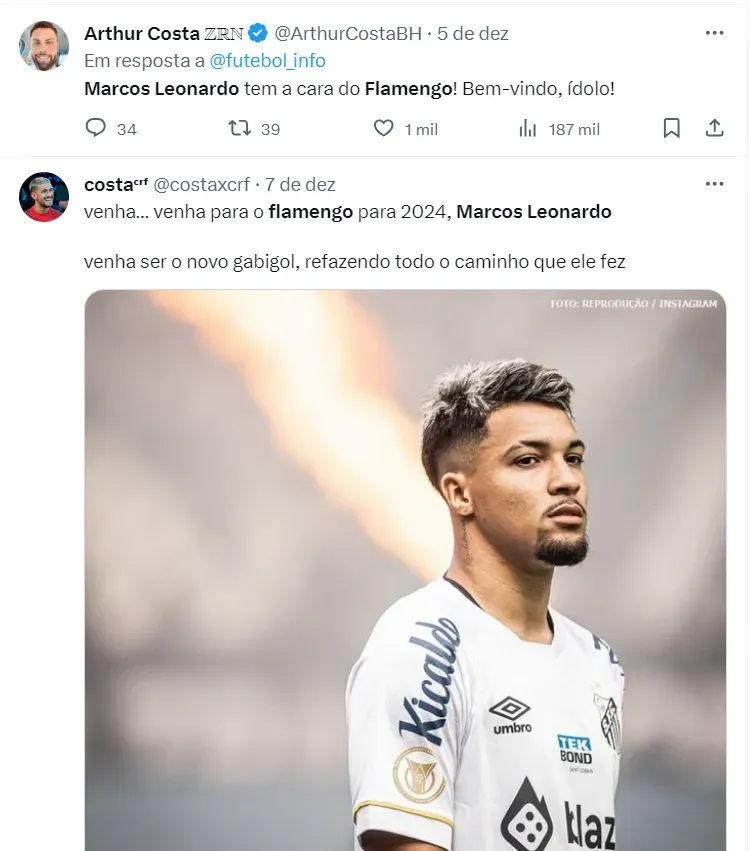
Task: Bookmark Arthur Costa's tweet
Action: point(672,128)
